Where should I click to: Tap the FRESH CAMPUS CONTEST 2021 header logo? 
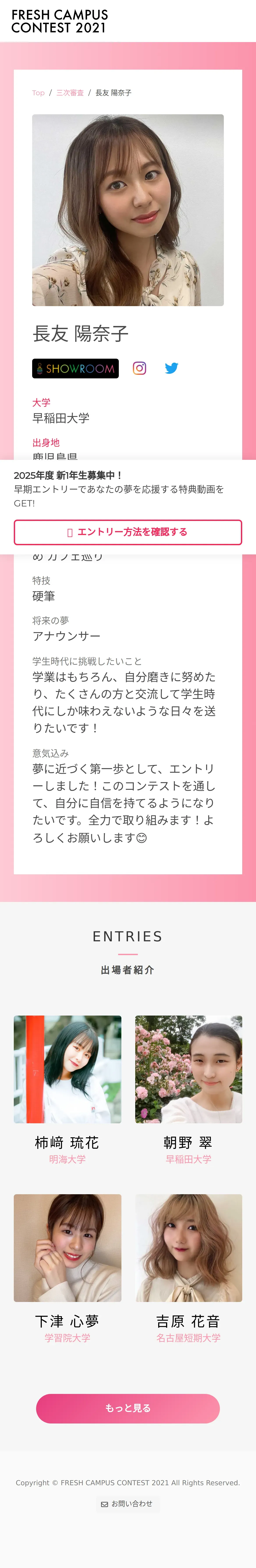click(60, 21)
